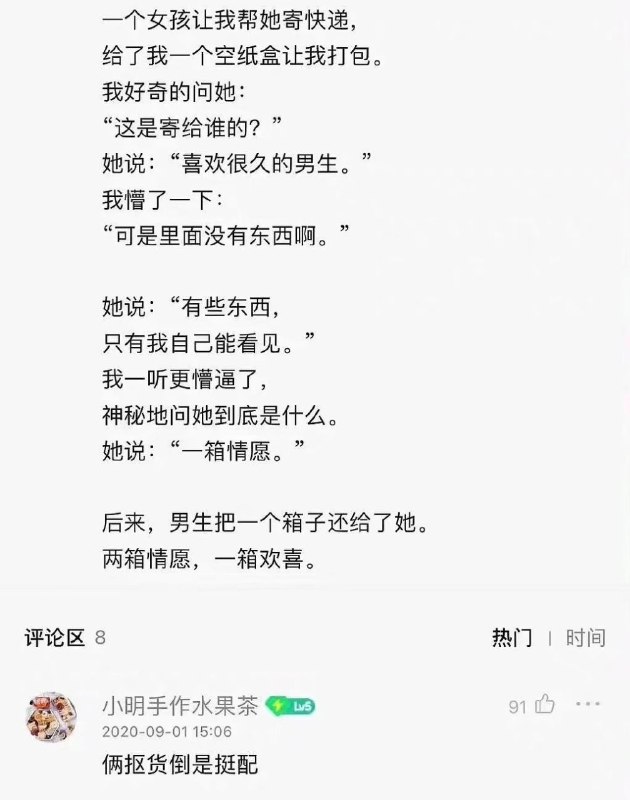Sort comments by 时间
Viewport: 630px width, 800px height.
(585, 638)
